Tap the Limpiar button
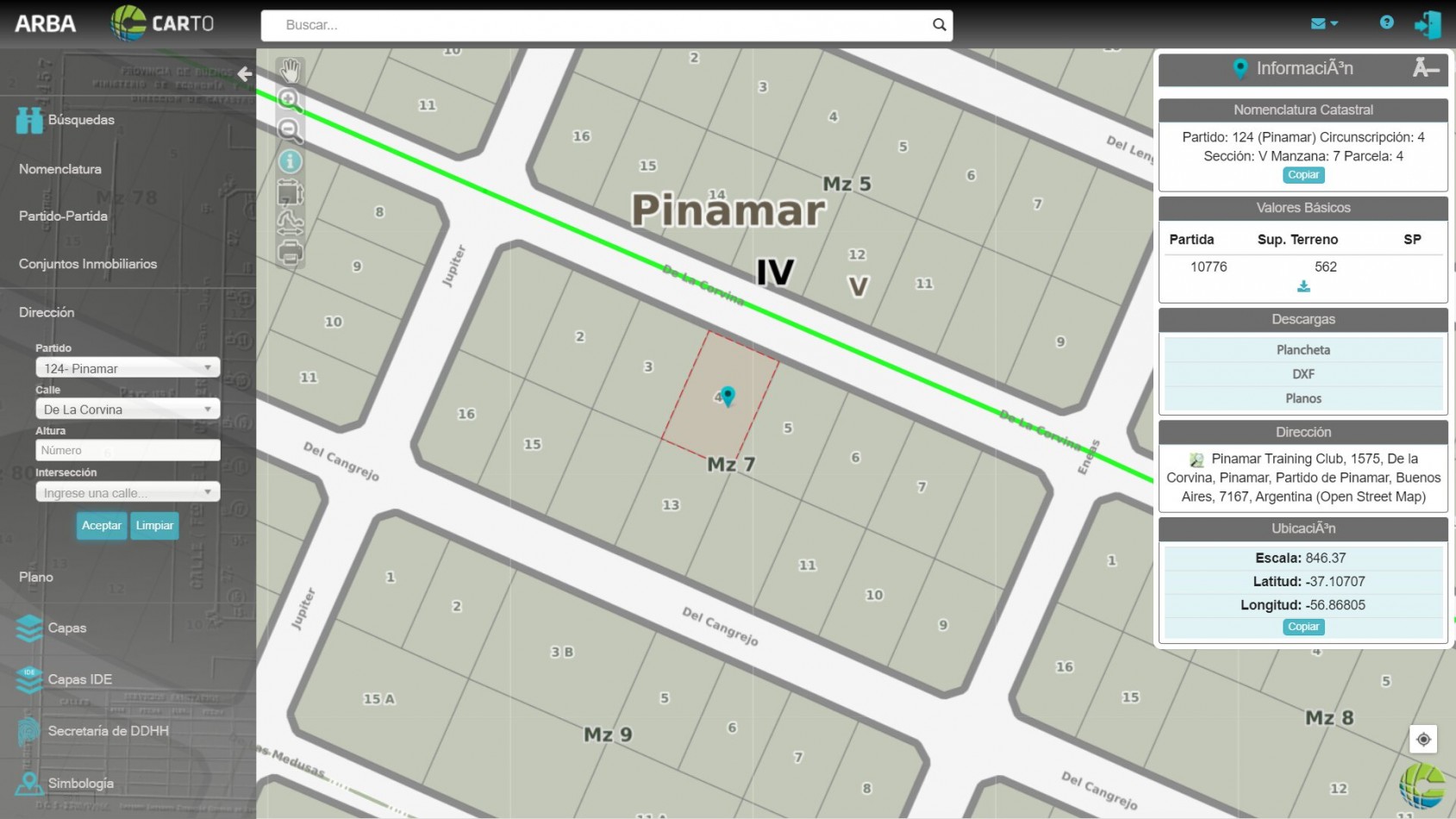This screenshot has height=819, width=1456. (x=154, y=525)
